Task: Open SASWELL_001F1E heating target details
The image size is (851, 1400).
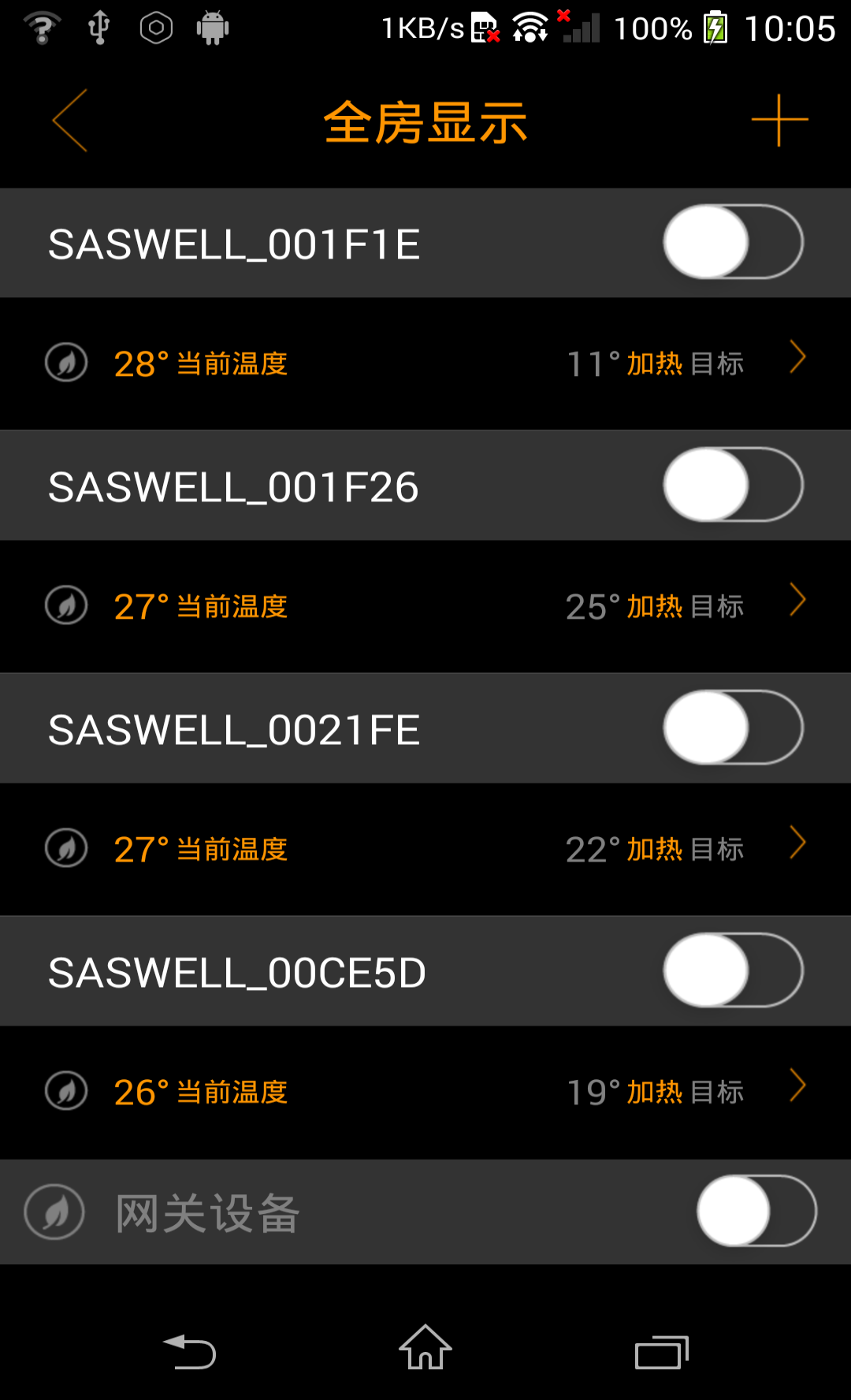Action: click(797, 358)
